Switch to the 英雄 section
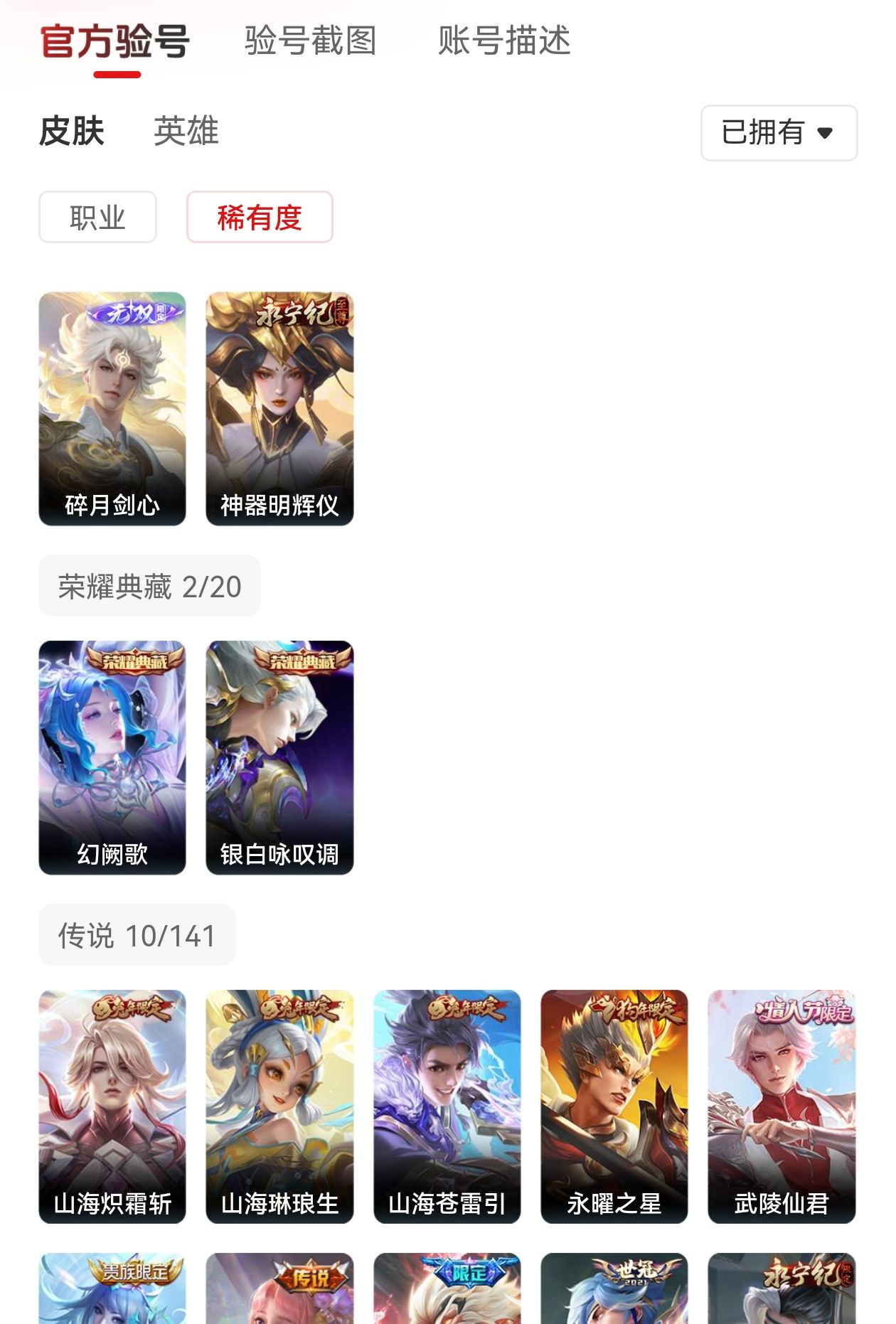This screenshot has height=1324, width=896. (186, 132)
